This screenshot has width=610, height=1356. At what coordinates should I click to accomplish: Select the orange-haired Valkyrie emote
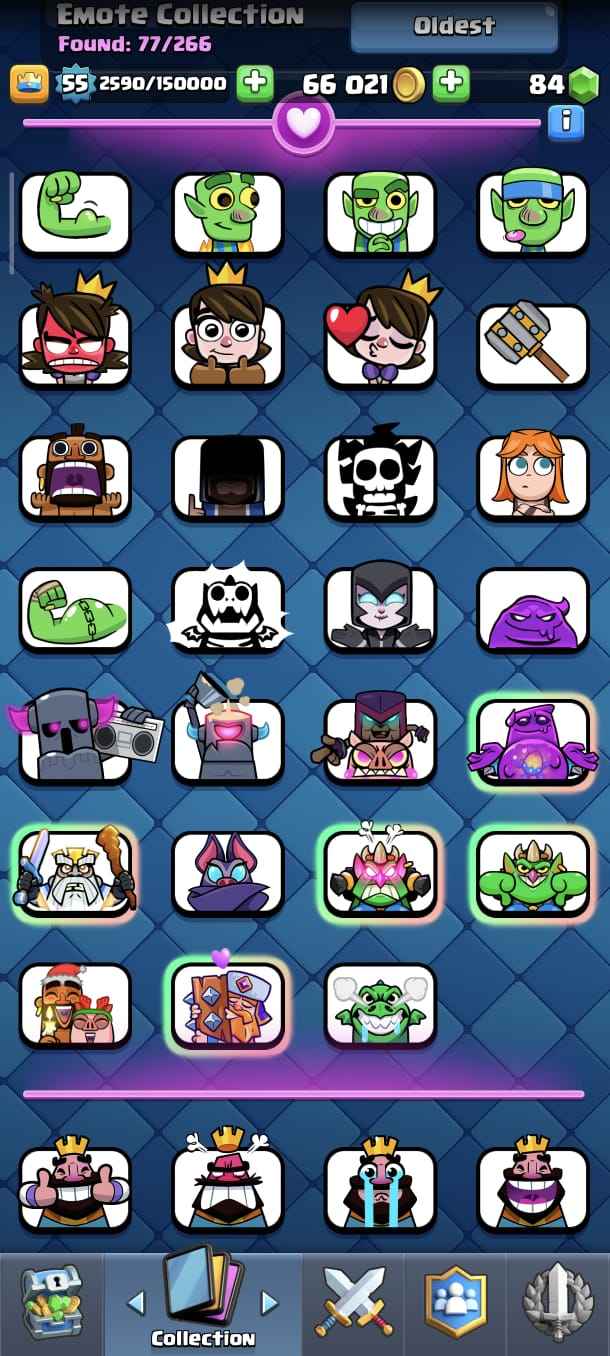point(533,477)
